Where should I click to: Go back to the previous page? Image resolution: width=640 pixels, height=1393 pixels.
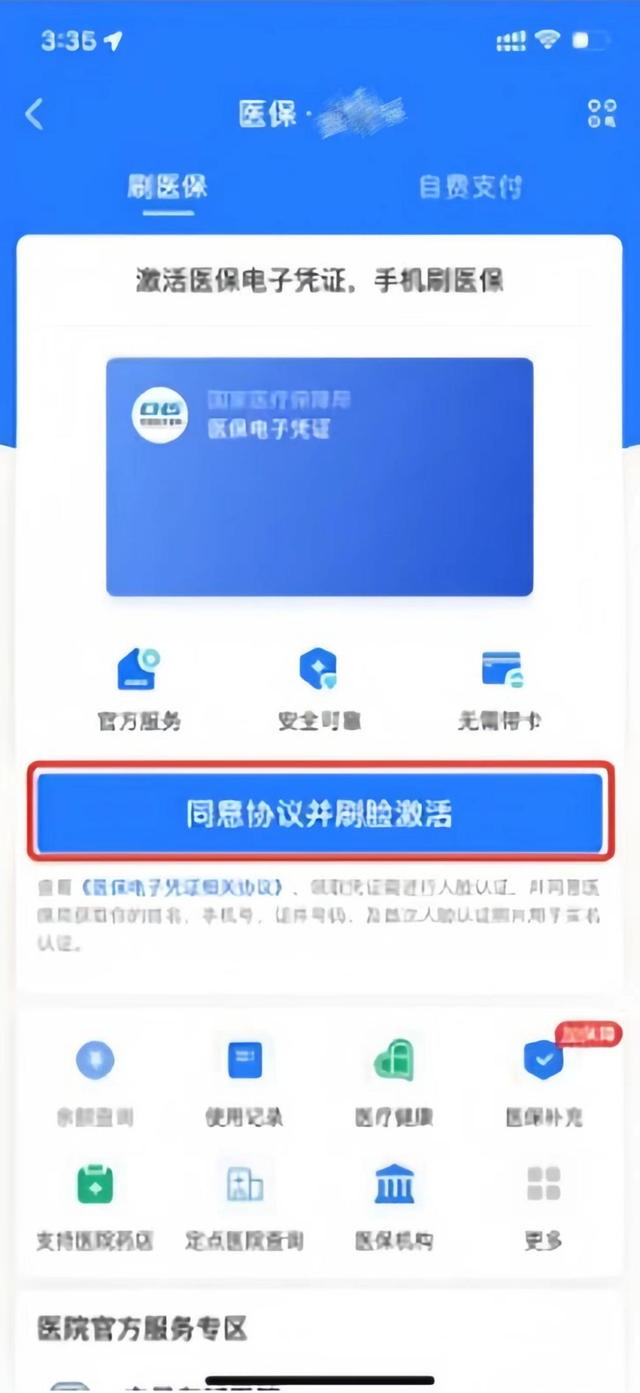[x=35, y=114]
